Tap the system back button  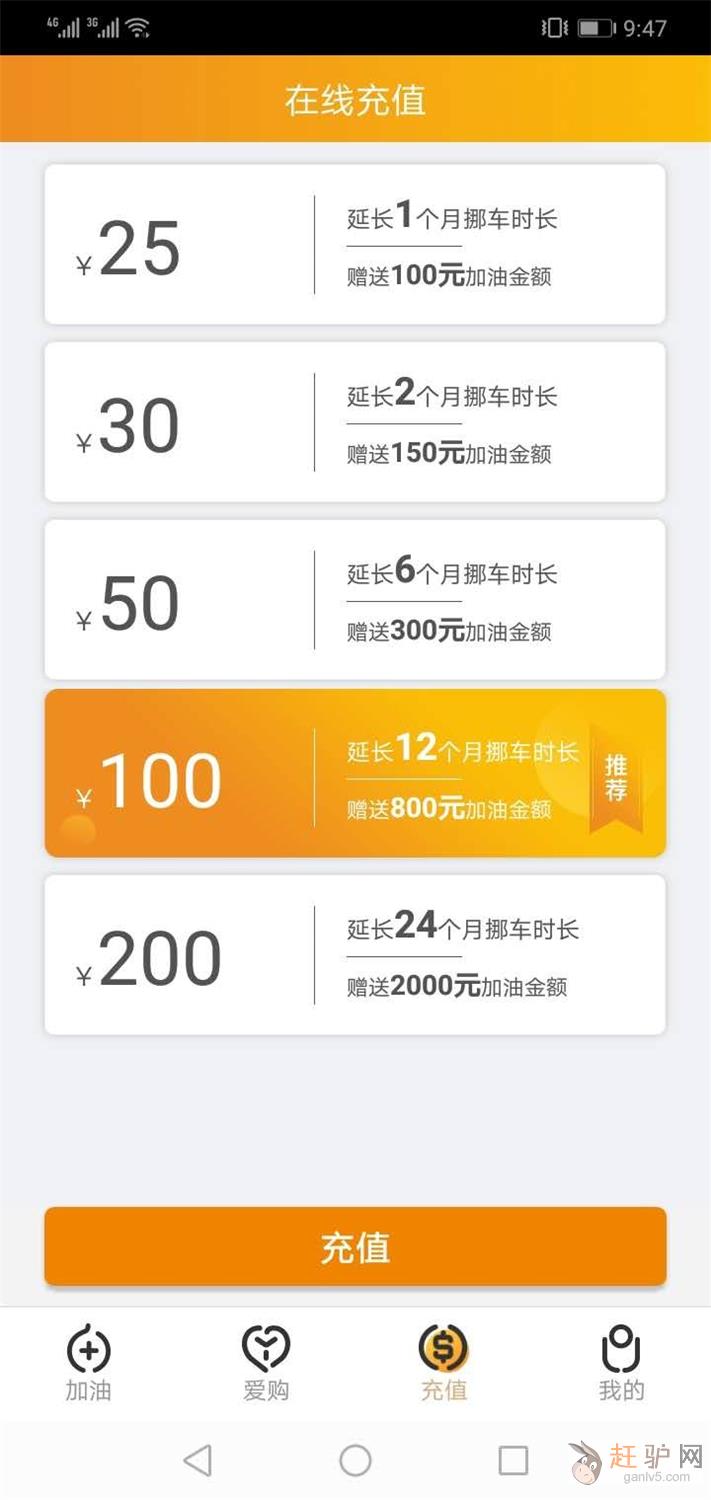pyautogui.click(x=198, y=1461)
